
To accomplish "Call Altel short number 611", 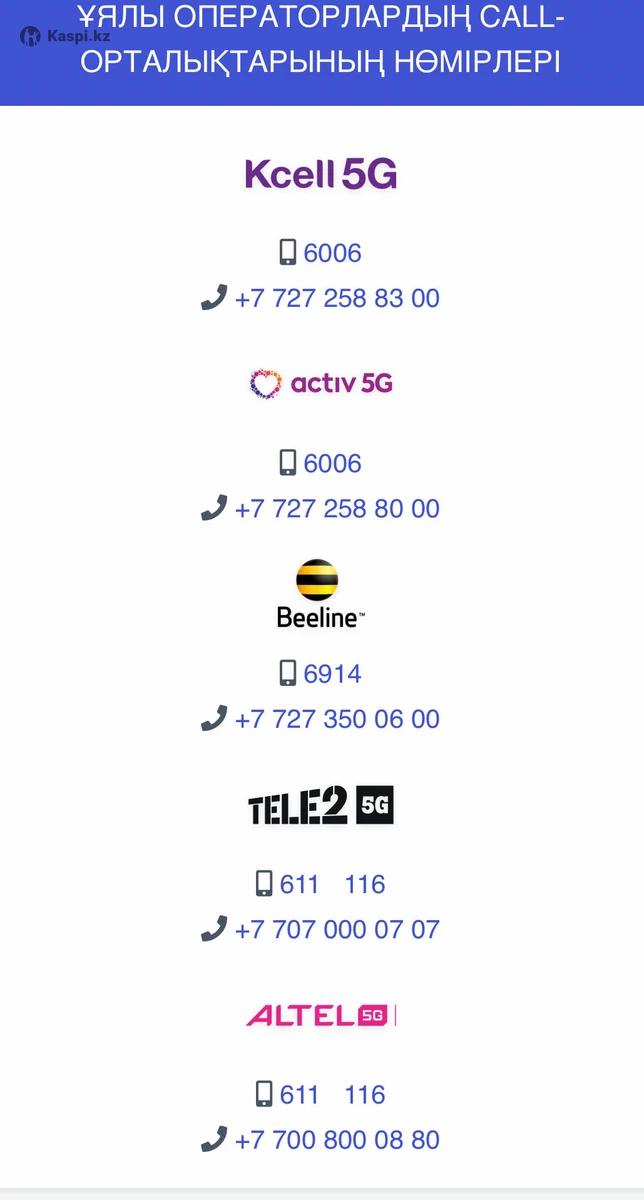I will tap(299, 1094).
